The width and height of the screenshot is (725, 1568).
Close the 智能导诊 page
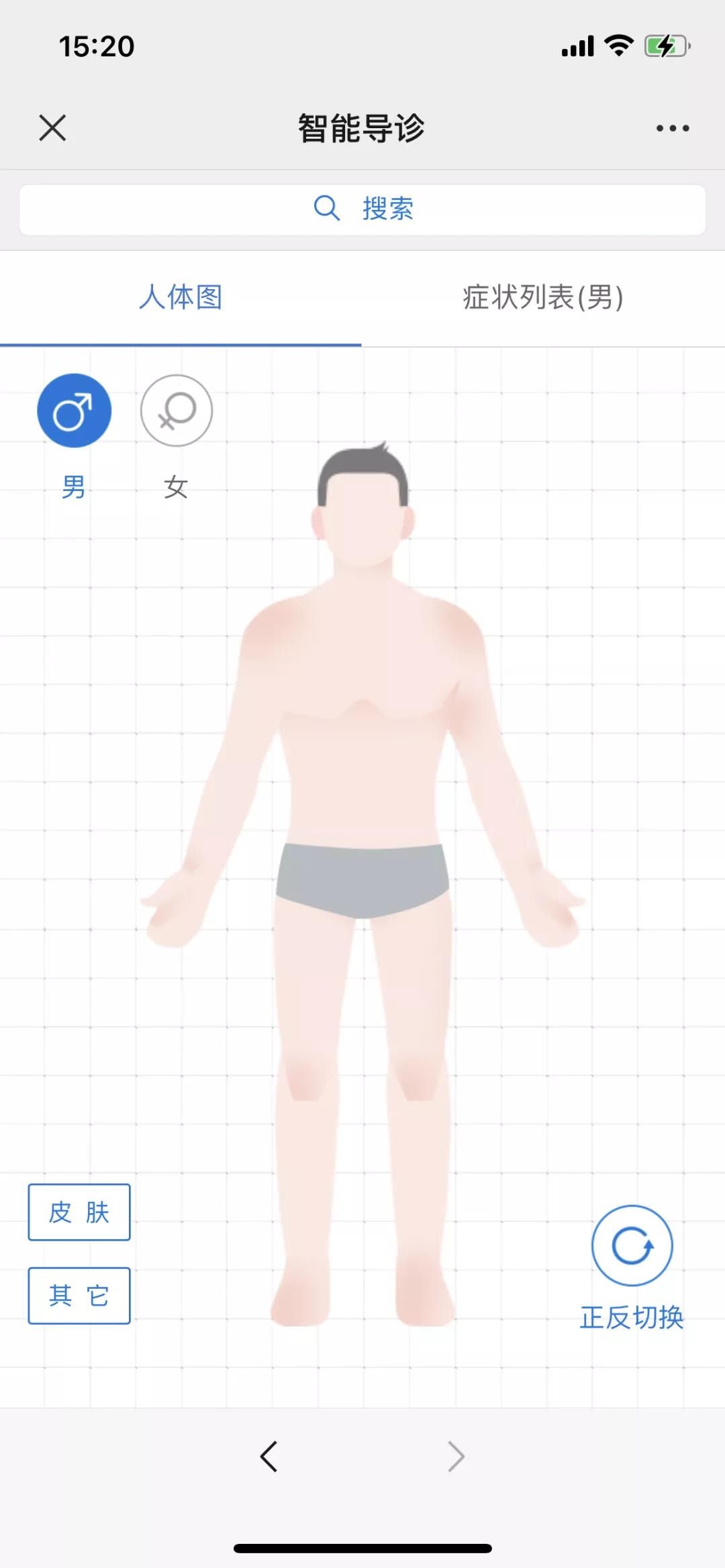click(x=52, y=127)
